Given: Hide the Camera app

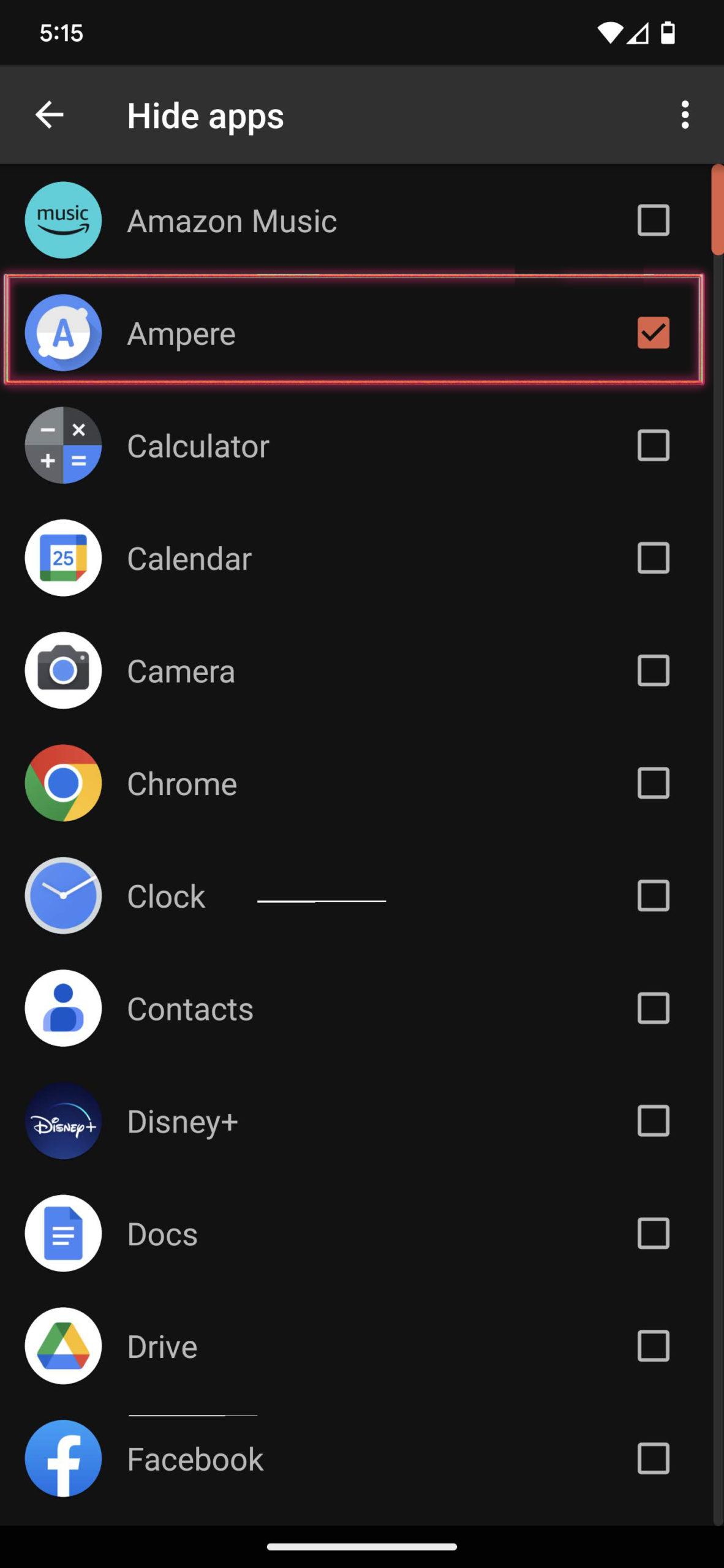Looking at the screenshot, I should 653,671.
